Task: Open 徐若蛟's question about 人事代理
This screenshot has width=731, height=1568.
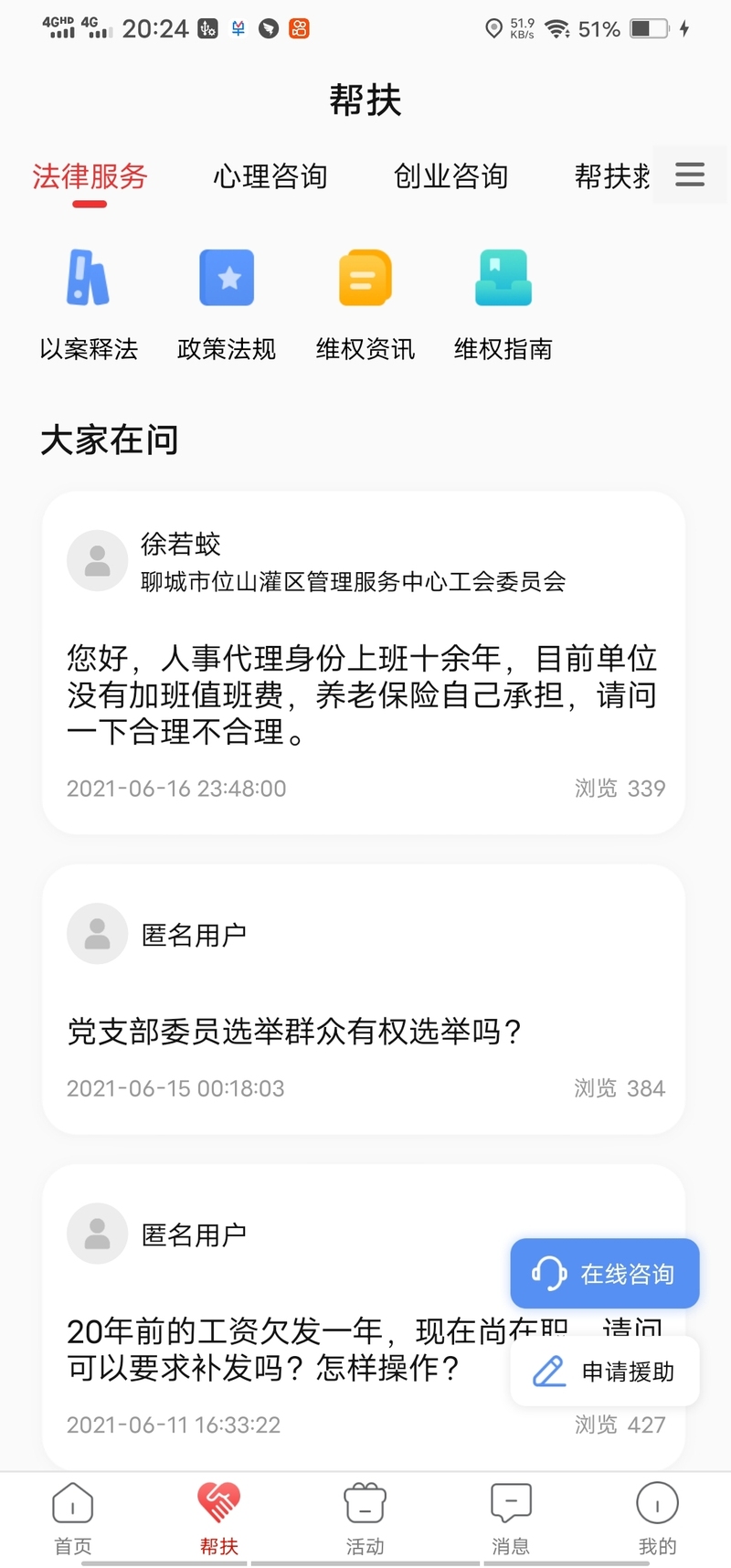Action: coord(362,694)
